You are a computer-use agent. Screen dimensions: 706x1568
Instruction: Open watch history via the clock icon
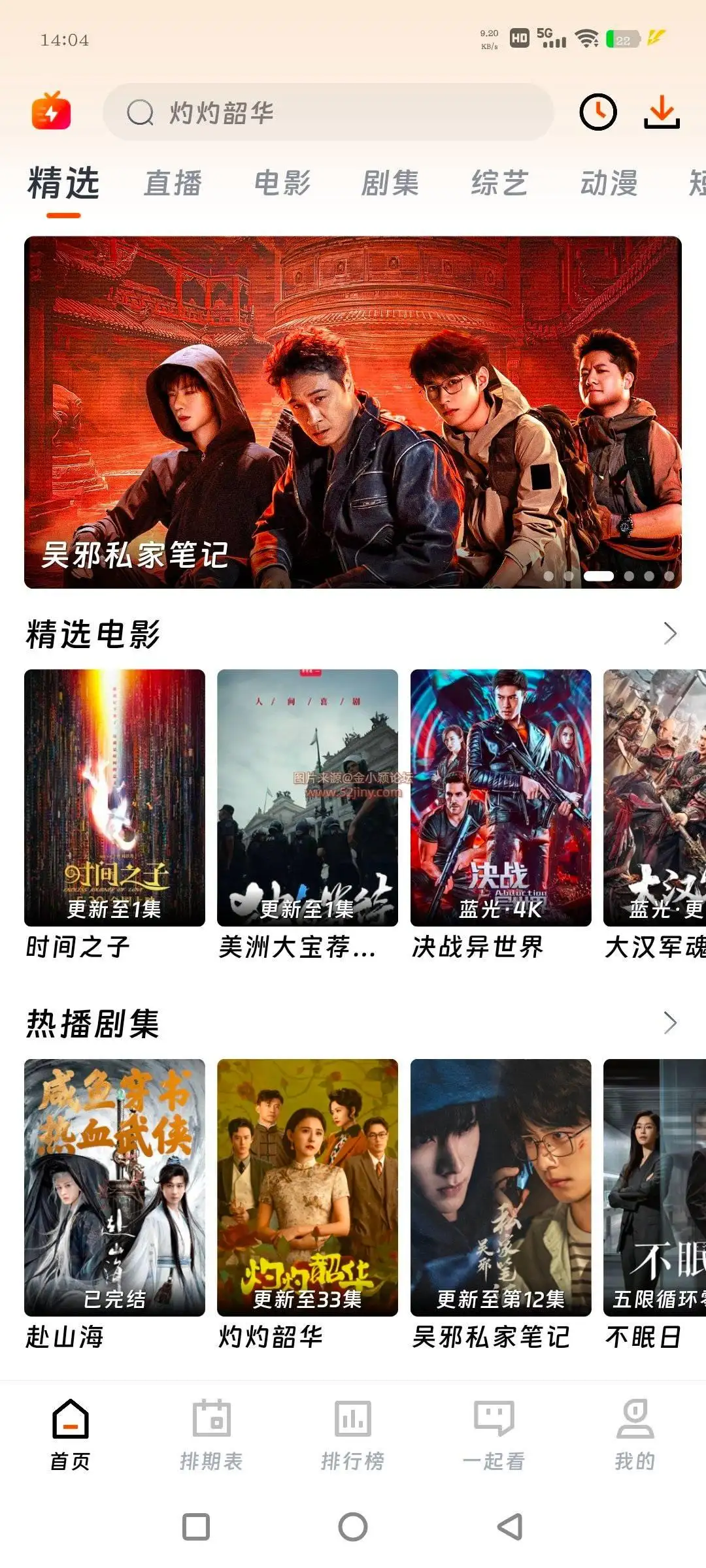(599, 112)
